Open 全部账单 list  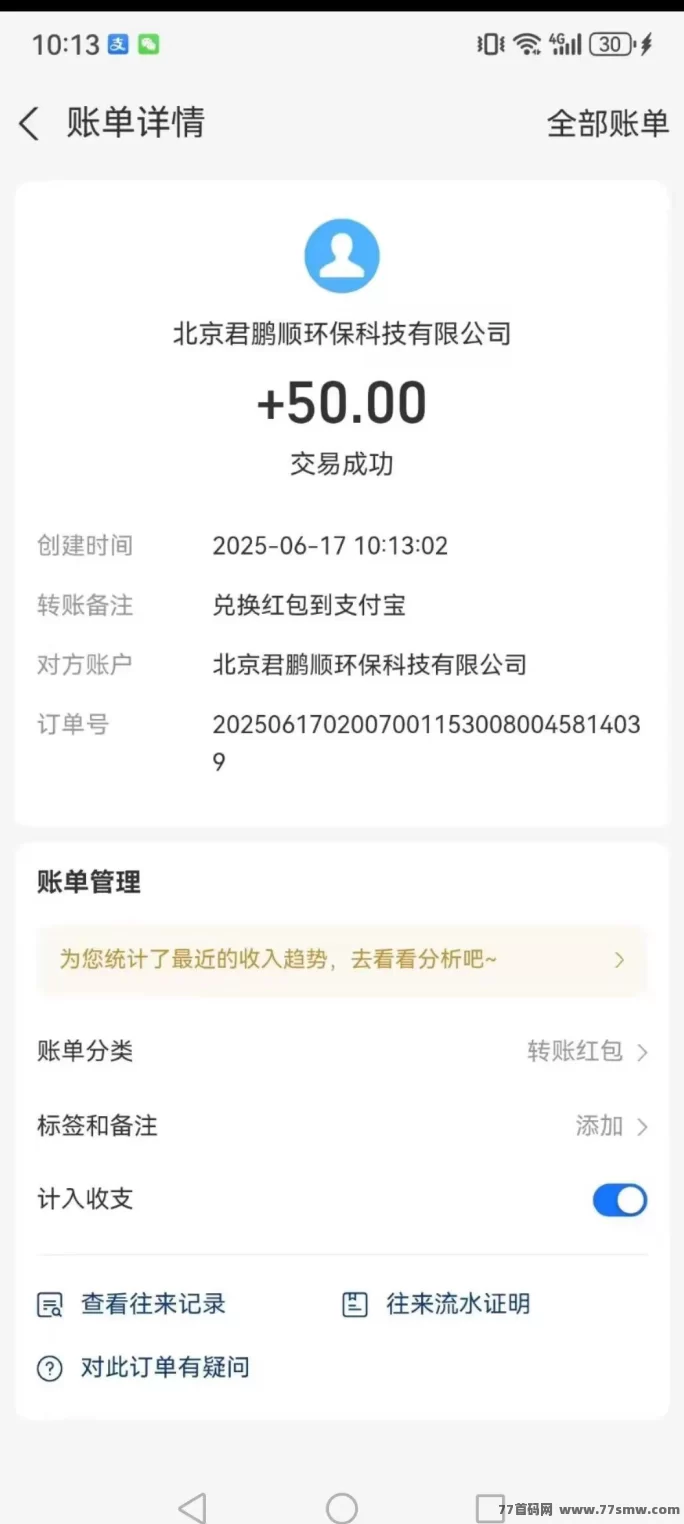[607, 123]
